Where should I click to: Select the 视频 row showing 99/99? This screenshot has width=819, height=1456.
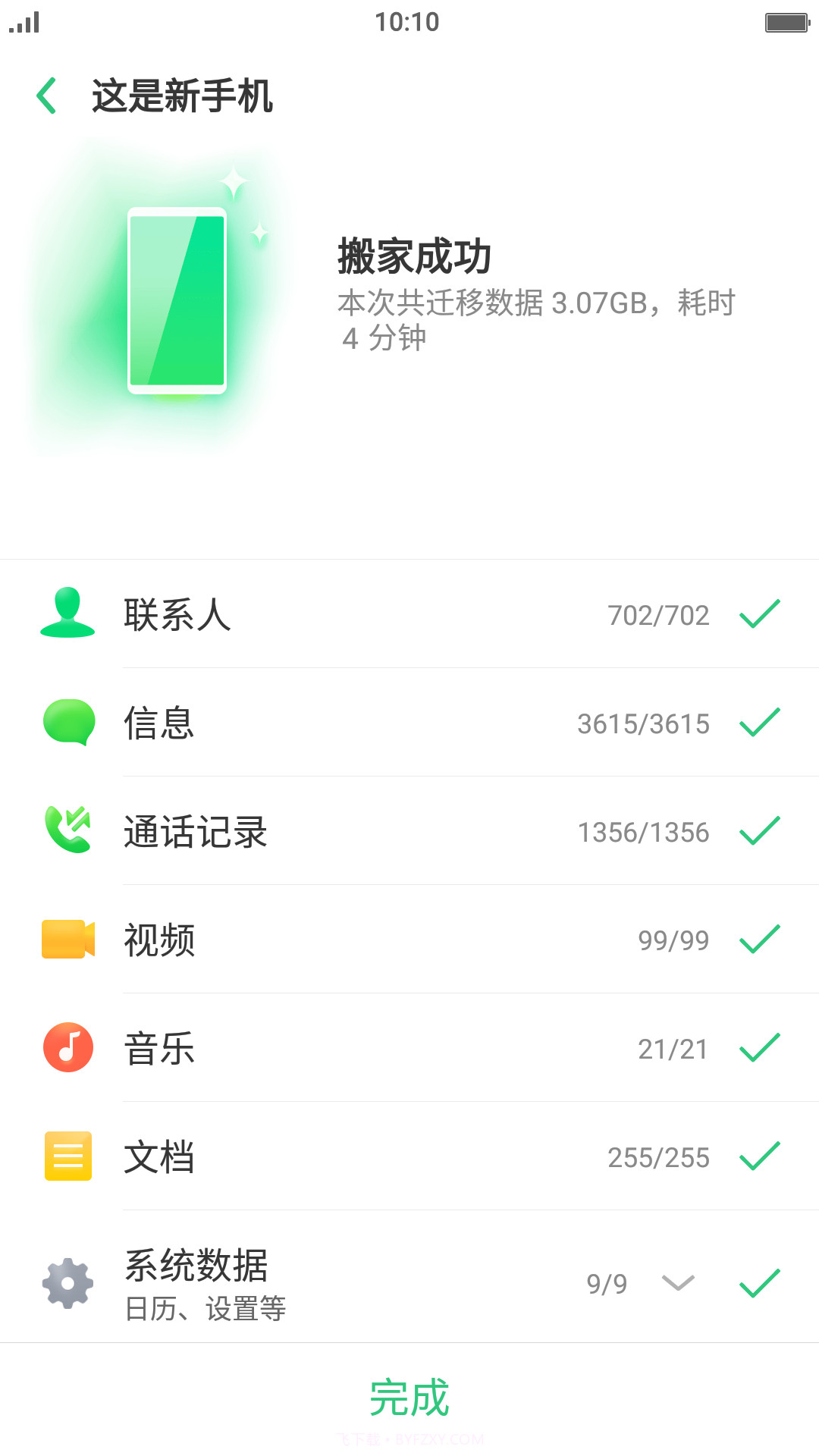click(x=409, y=940)
